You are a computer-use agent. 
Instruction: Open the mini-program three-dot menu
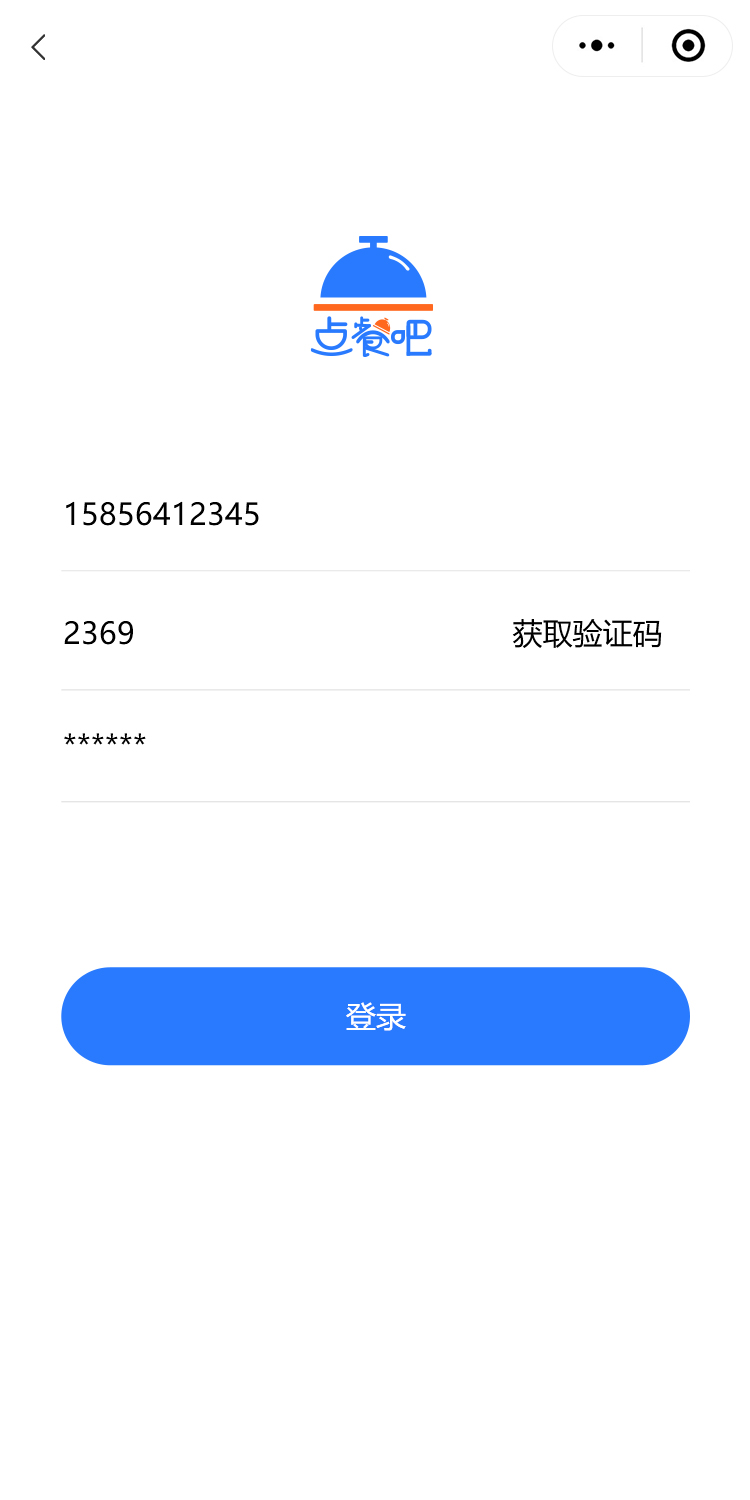[597, 46]
